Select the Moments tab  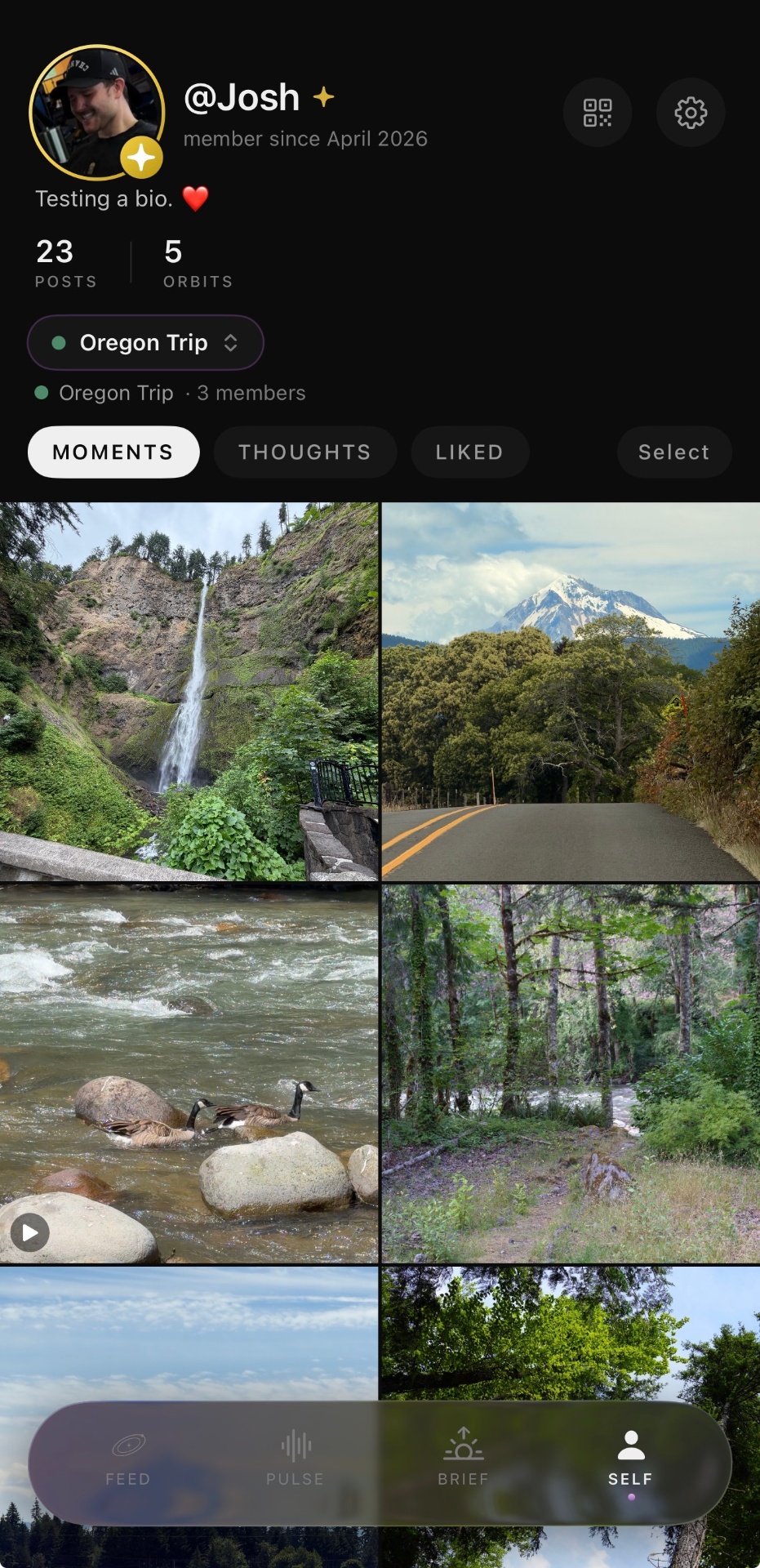click(x=113, y=452)
